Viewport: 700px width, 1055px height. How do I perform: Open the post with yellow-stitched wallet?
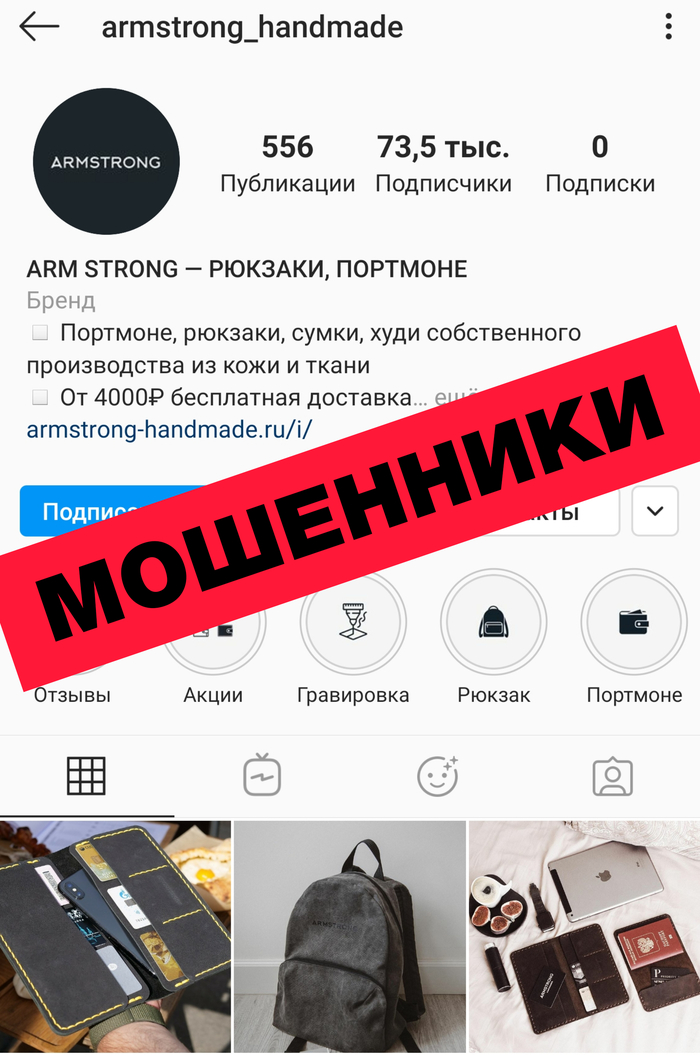click(115, 936)
